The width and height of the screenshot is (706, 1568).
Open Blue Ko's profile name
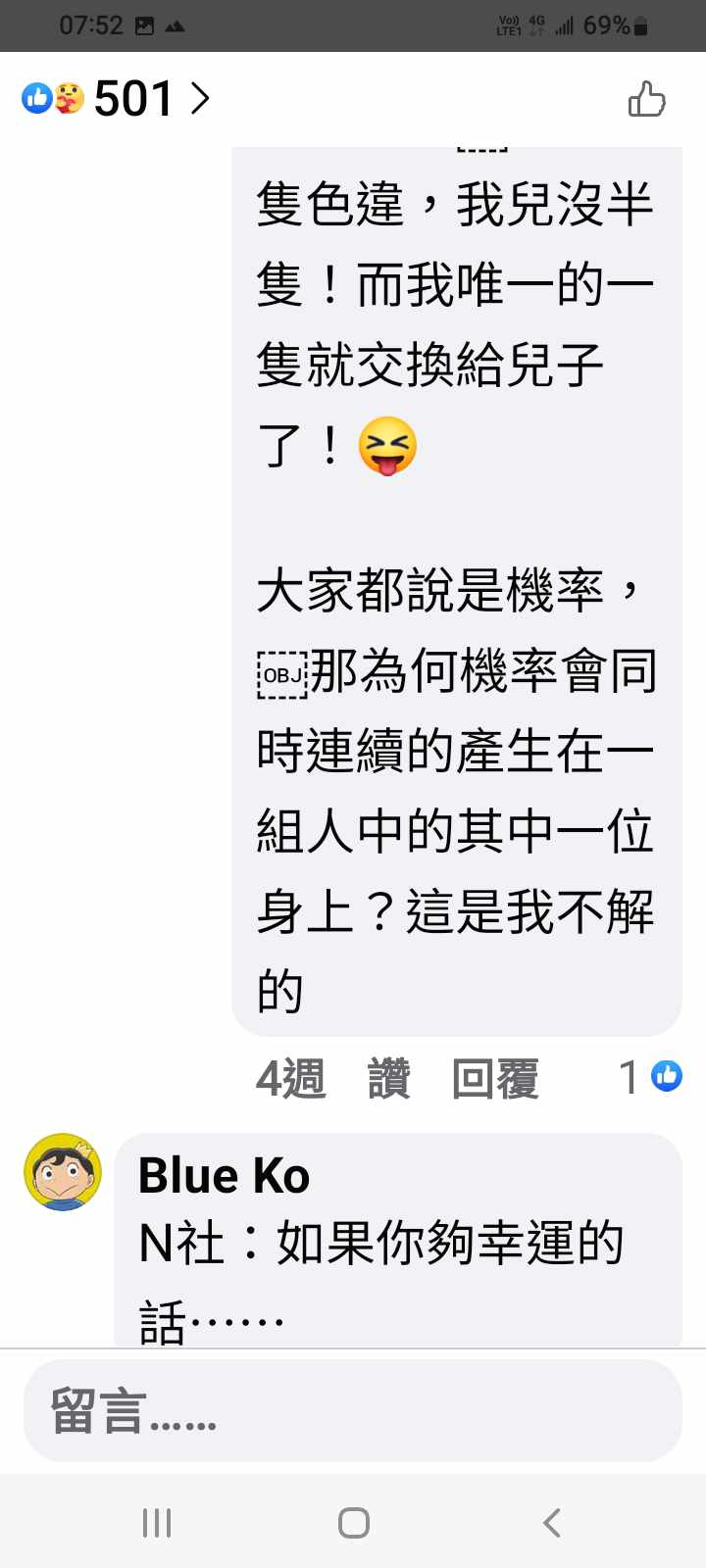tap(224, 1176)
